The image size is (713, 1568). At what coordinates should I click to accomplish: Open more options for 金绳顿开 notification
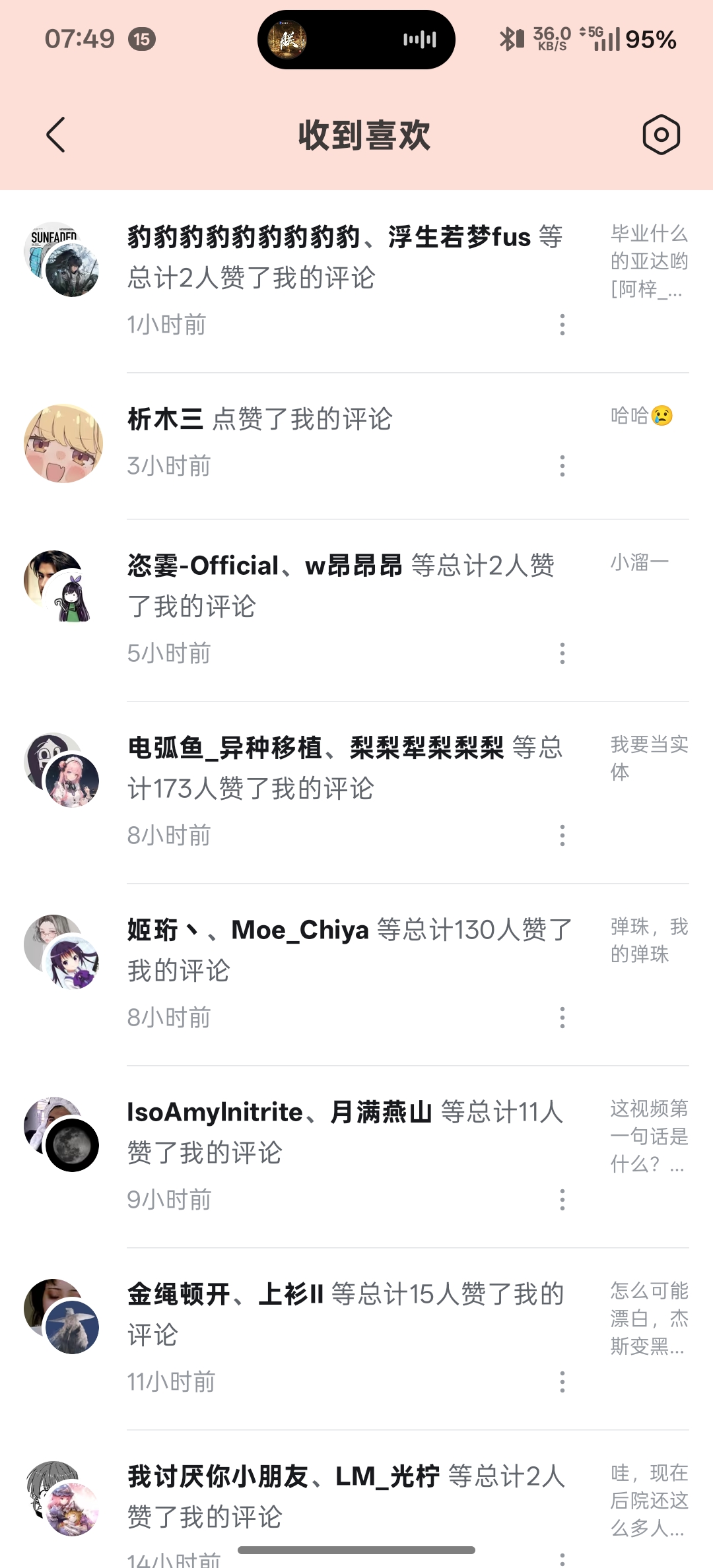point(562,1382)
